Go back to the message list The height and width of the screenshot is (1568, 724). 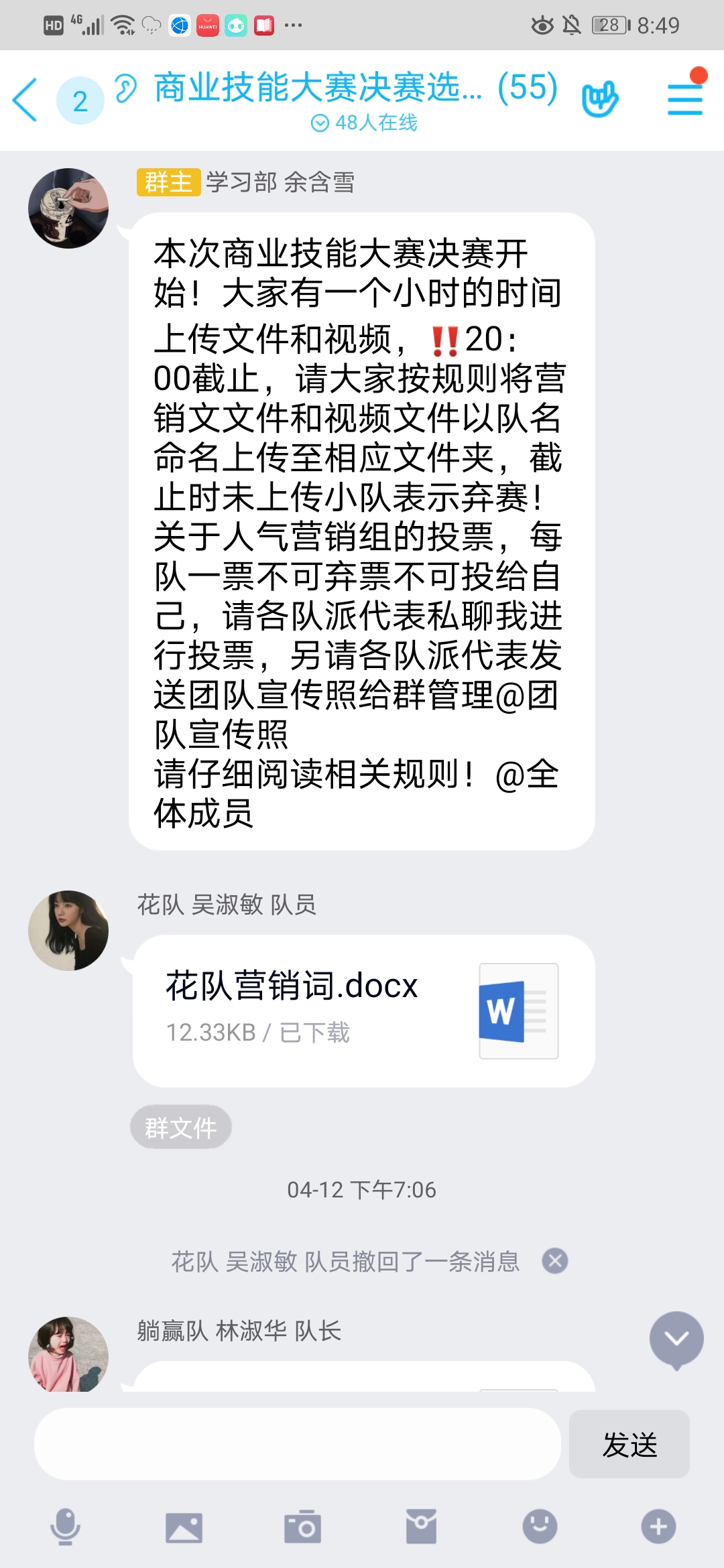coord(25,100)
